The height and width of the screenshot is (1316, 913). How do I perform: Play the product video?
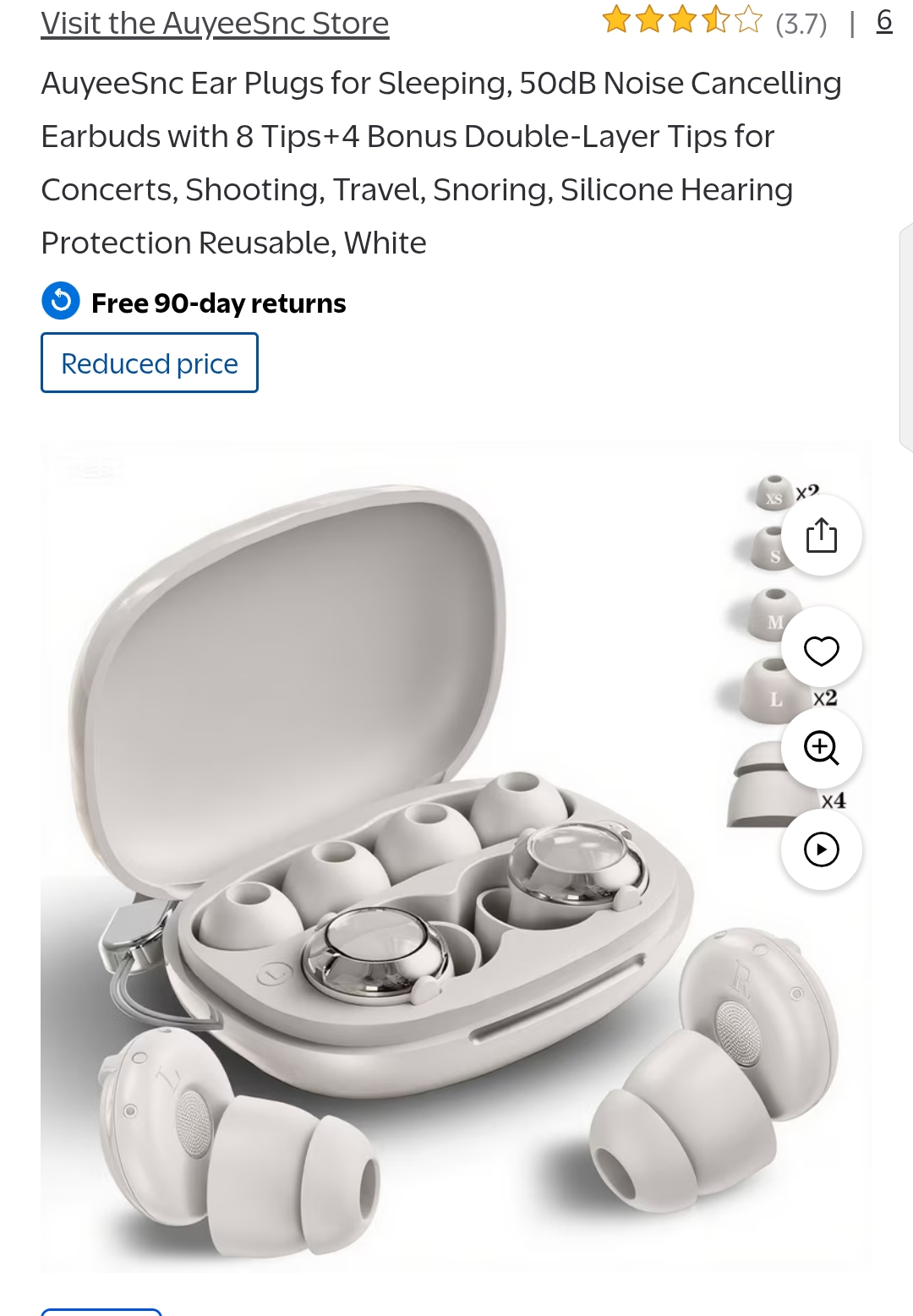(821, 850)
